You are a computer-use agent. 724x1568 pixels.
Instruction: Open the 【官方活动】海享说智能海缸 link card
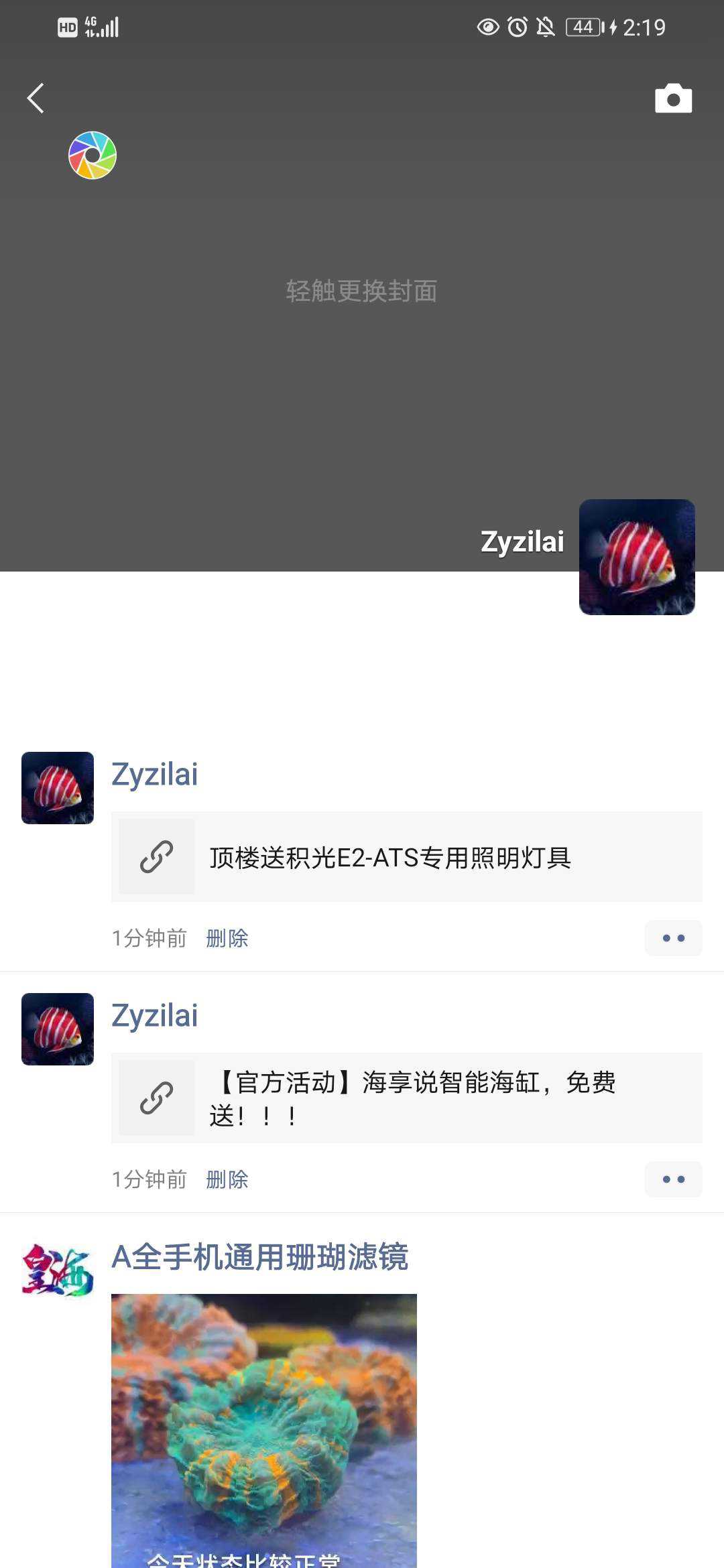pyautogui.click(x=406, y=1098)
